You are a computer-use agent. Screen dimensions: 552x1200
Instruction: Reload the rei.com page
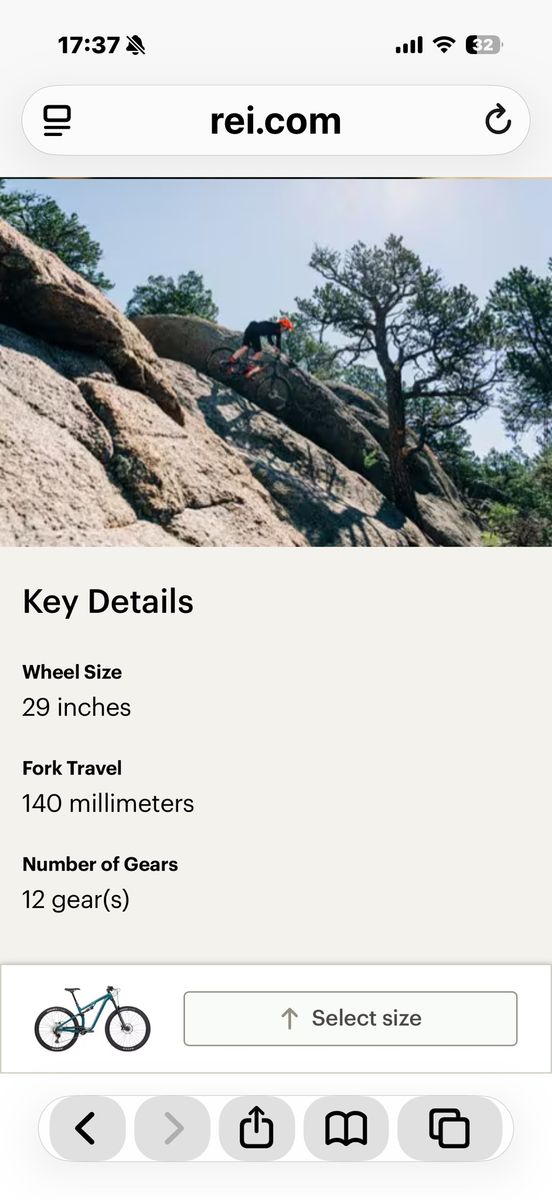497,121
